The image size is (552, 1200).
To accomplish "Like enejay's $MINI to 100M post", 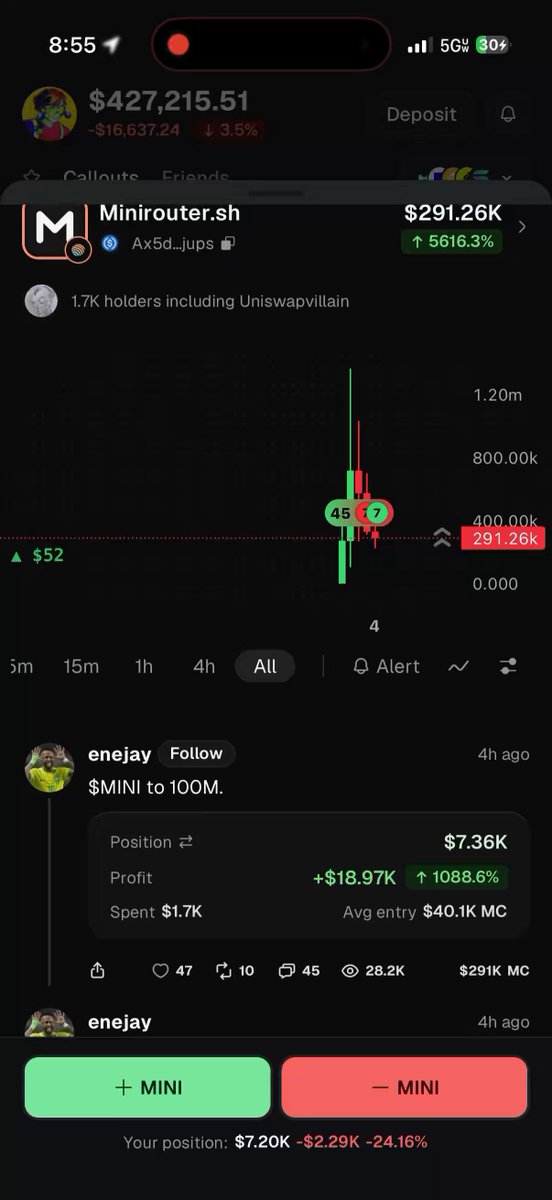I will click(172, 970).
